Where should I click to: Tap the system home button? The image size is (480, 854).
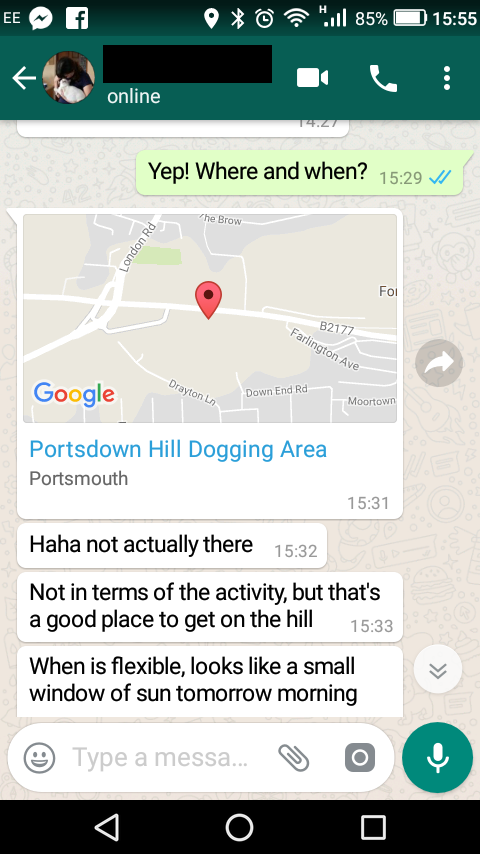click(x=240, y=827)
